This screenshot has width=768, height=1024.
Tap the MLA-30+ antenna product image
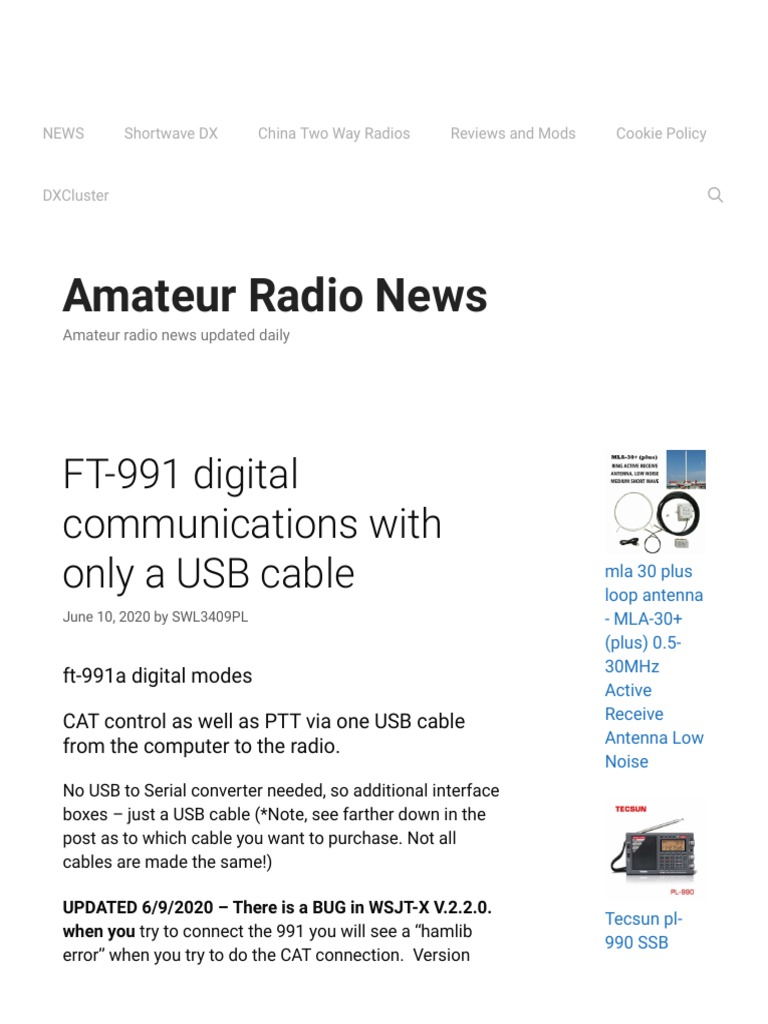[655, 502]
